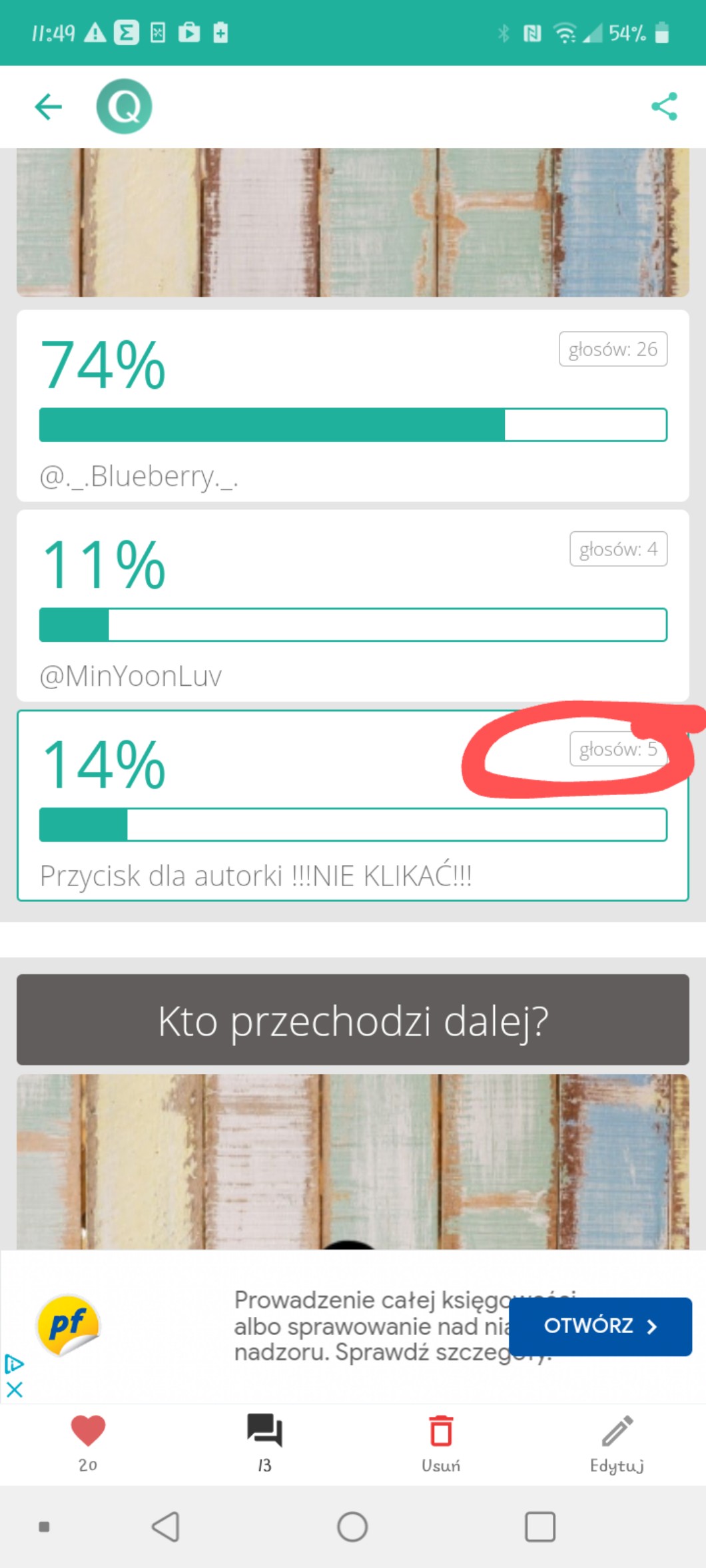
Task: Open the ad choices info icon
Action: click(x=15, y=1364)
